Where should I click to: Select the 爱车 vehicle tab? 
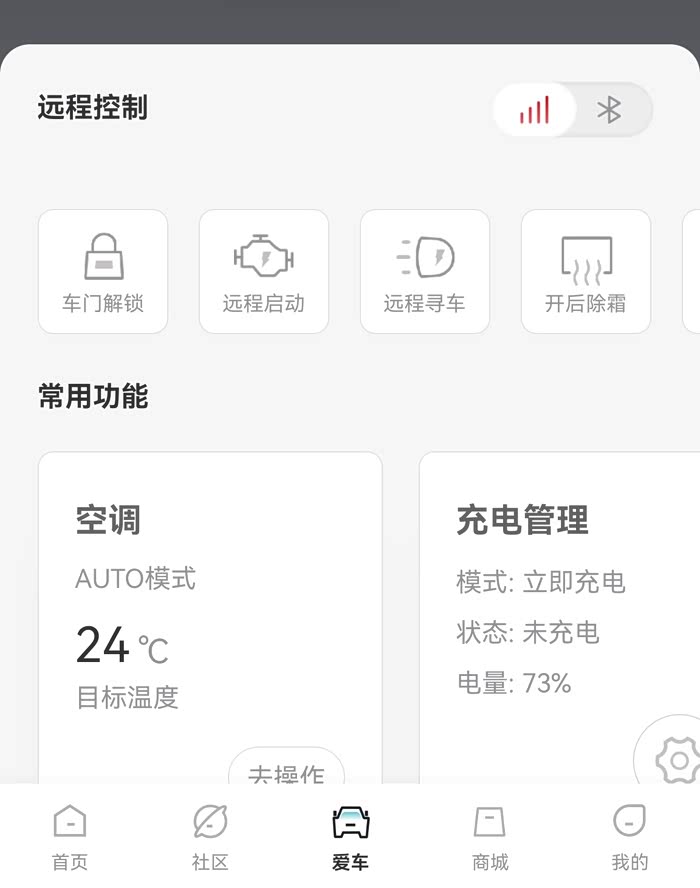(350, 836)
